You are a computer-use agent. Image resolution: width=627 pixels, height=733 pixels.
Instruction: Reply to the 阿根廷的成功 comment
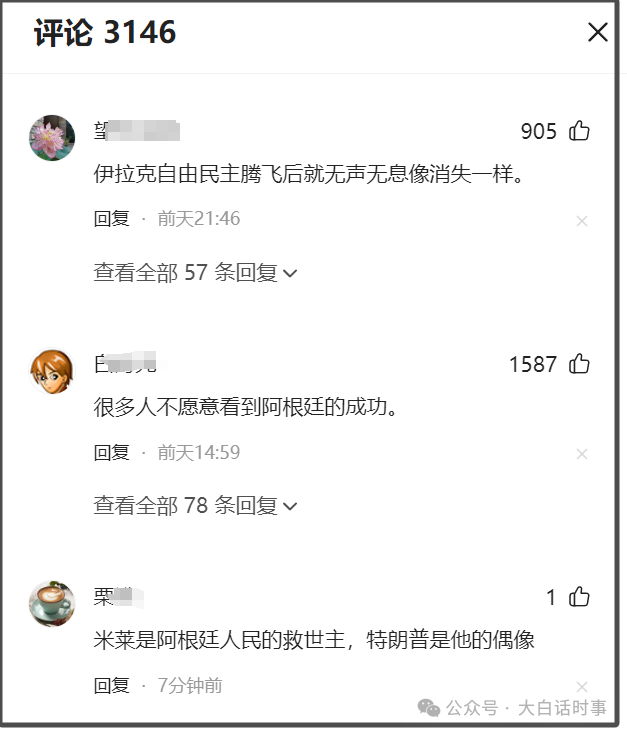(x=112, y=453)
